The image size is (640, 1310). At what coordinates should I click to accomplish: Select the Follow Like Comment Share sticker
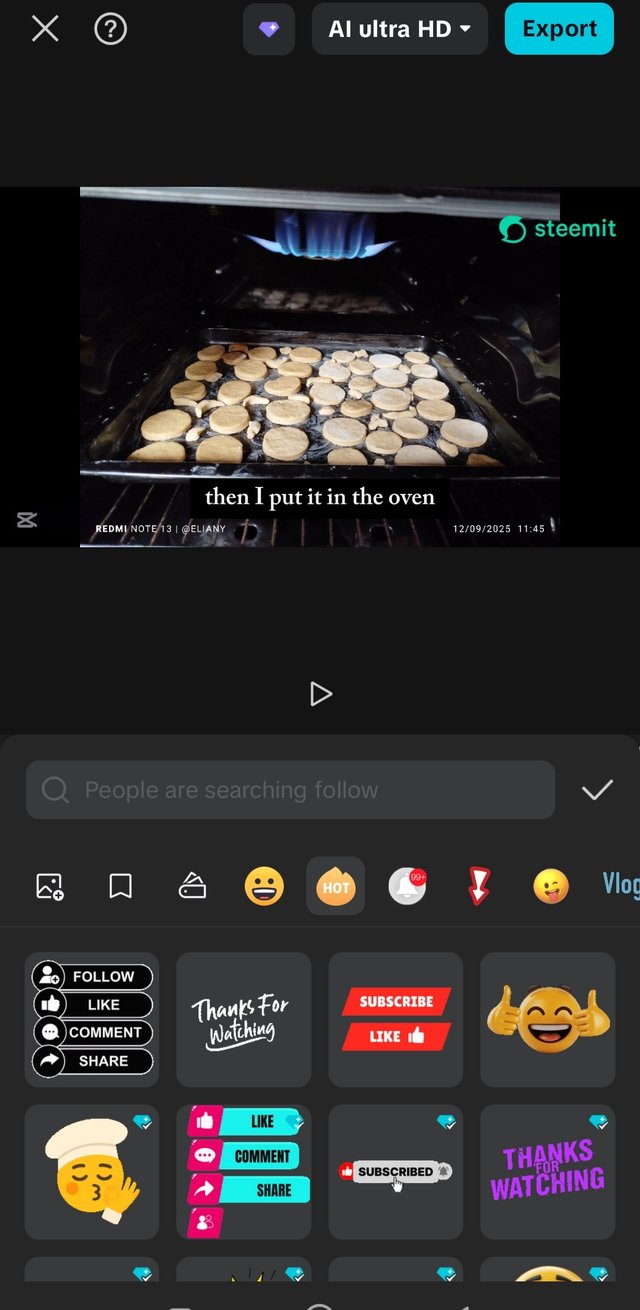click(x=92, y=1019)
